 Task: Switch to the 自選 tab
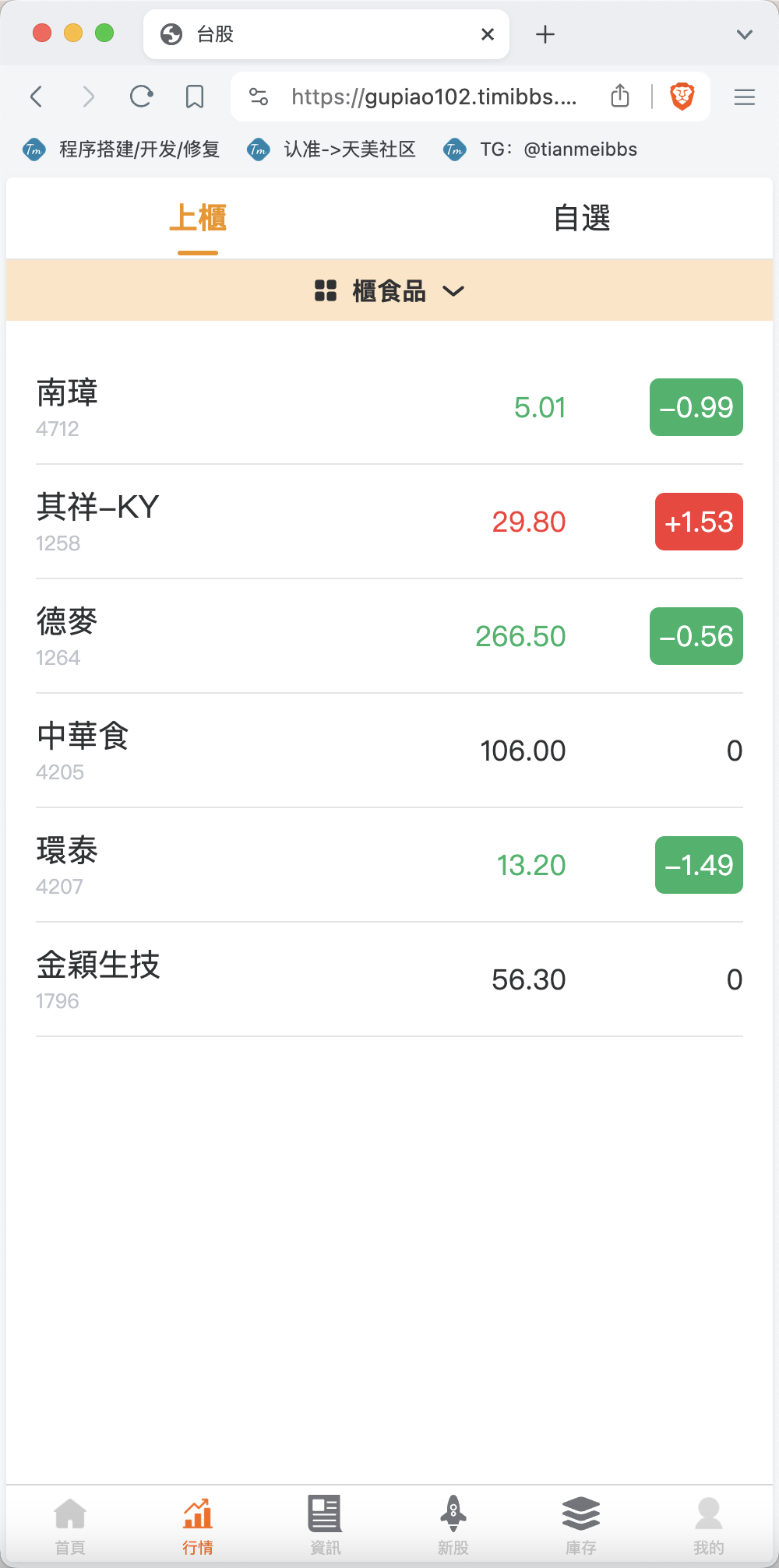[x=581, y=218]
